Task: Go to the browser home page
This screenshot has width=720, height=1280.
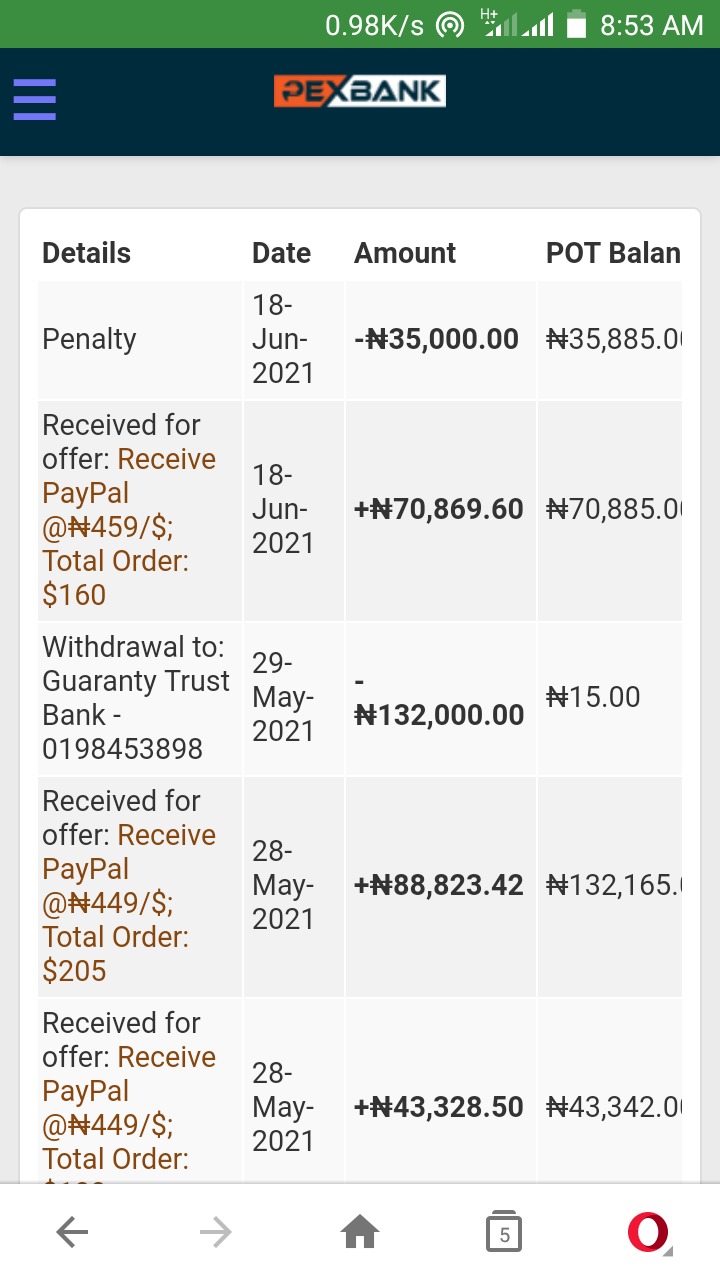Action: click(x=360, y=1233)
